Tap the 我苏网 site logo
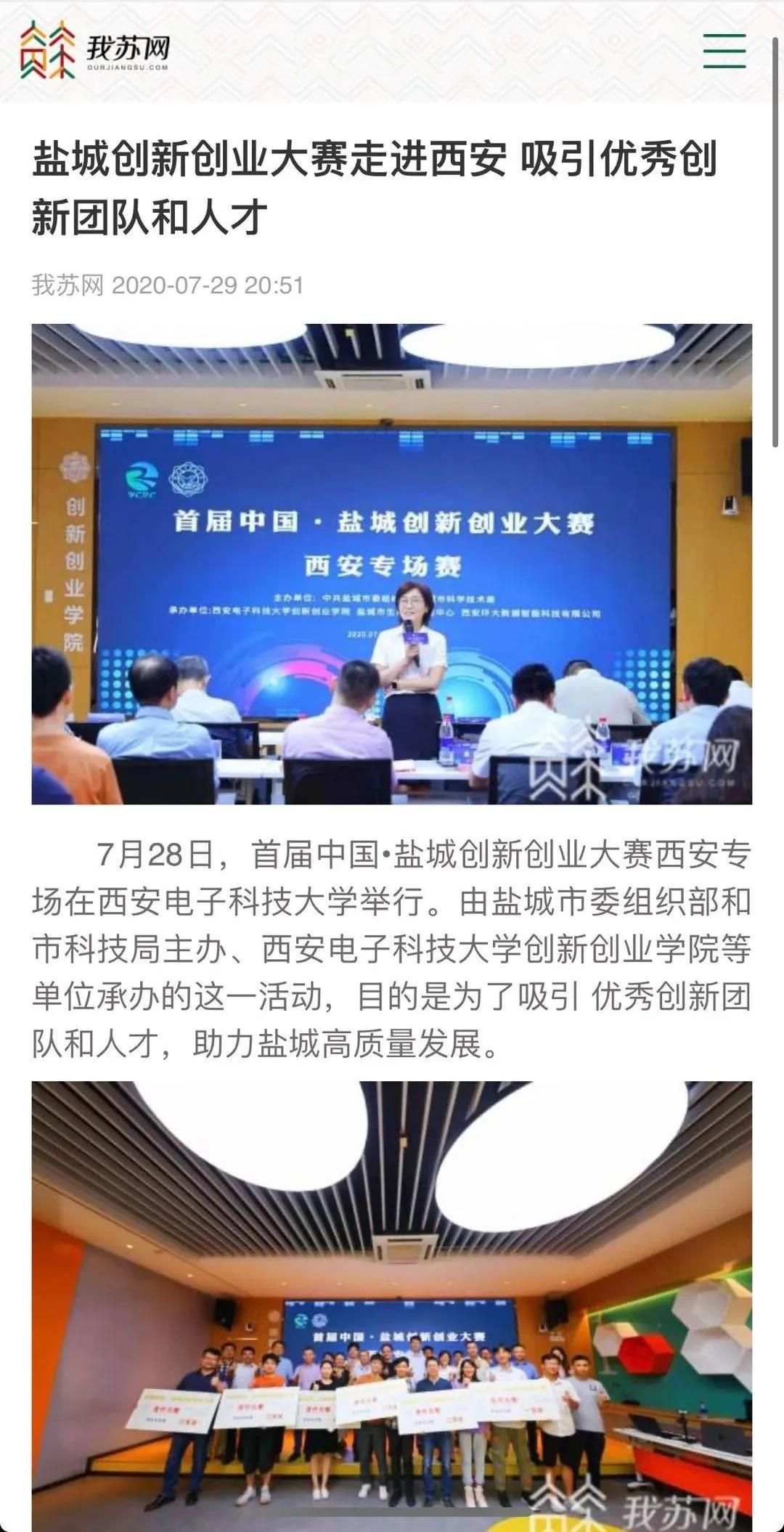This screenshot has width=784, height=1532. pos(94,49)
